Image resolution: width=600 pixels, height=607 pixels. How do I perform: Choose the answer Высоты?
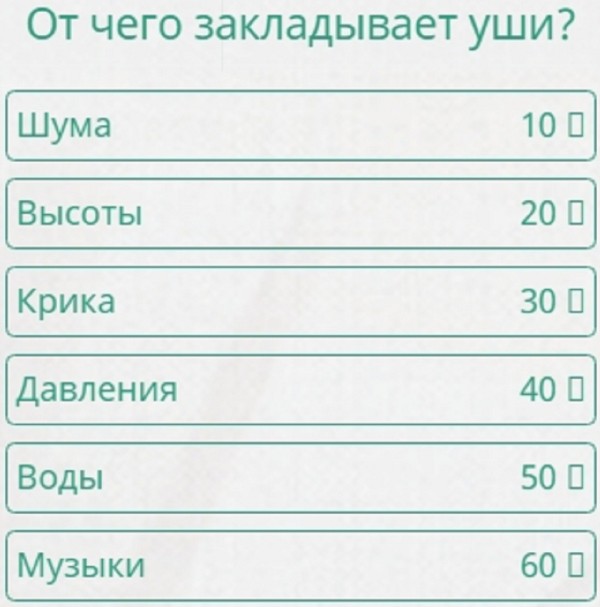[x=300, y=214]
